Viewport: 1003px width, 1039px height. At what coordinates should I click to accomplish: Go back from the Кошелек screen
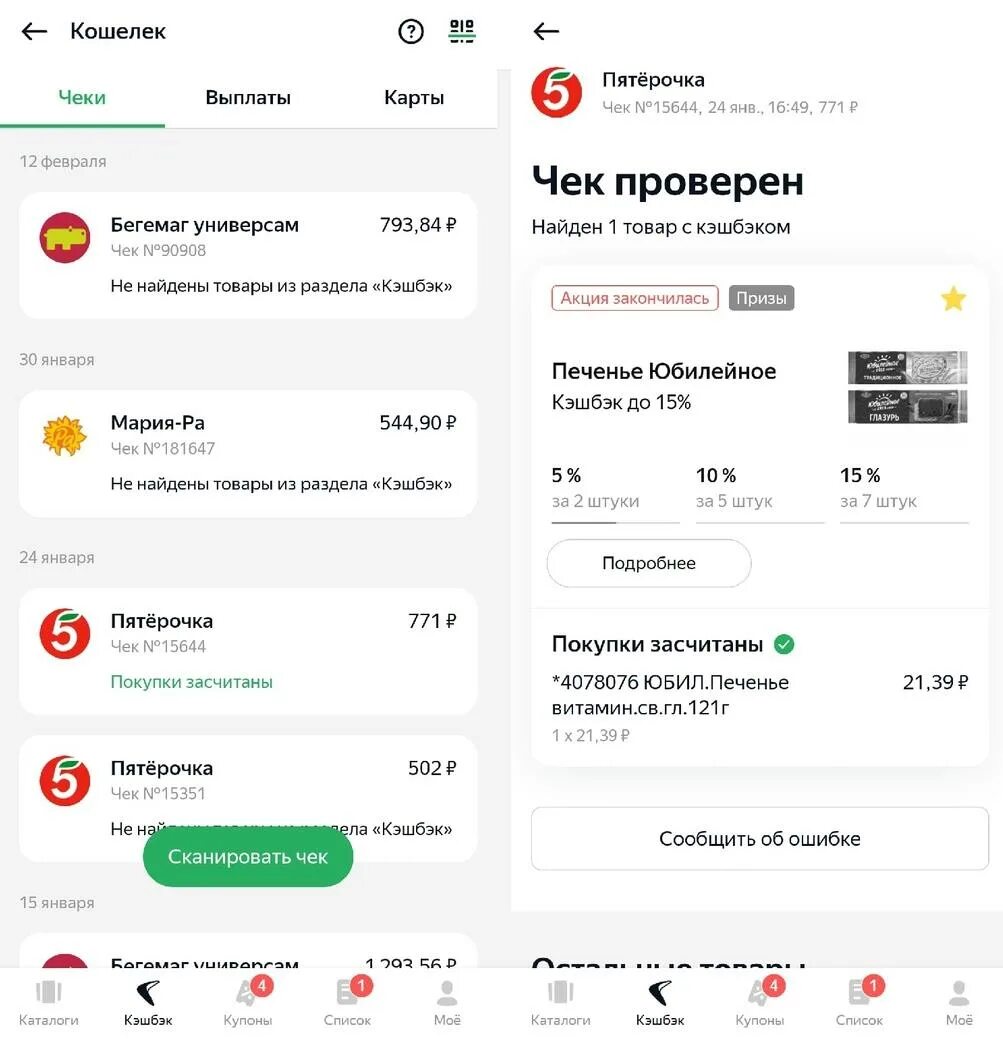point(35,31)
